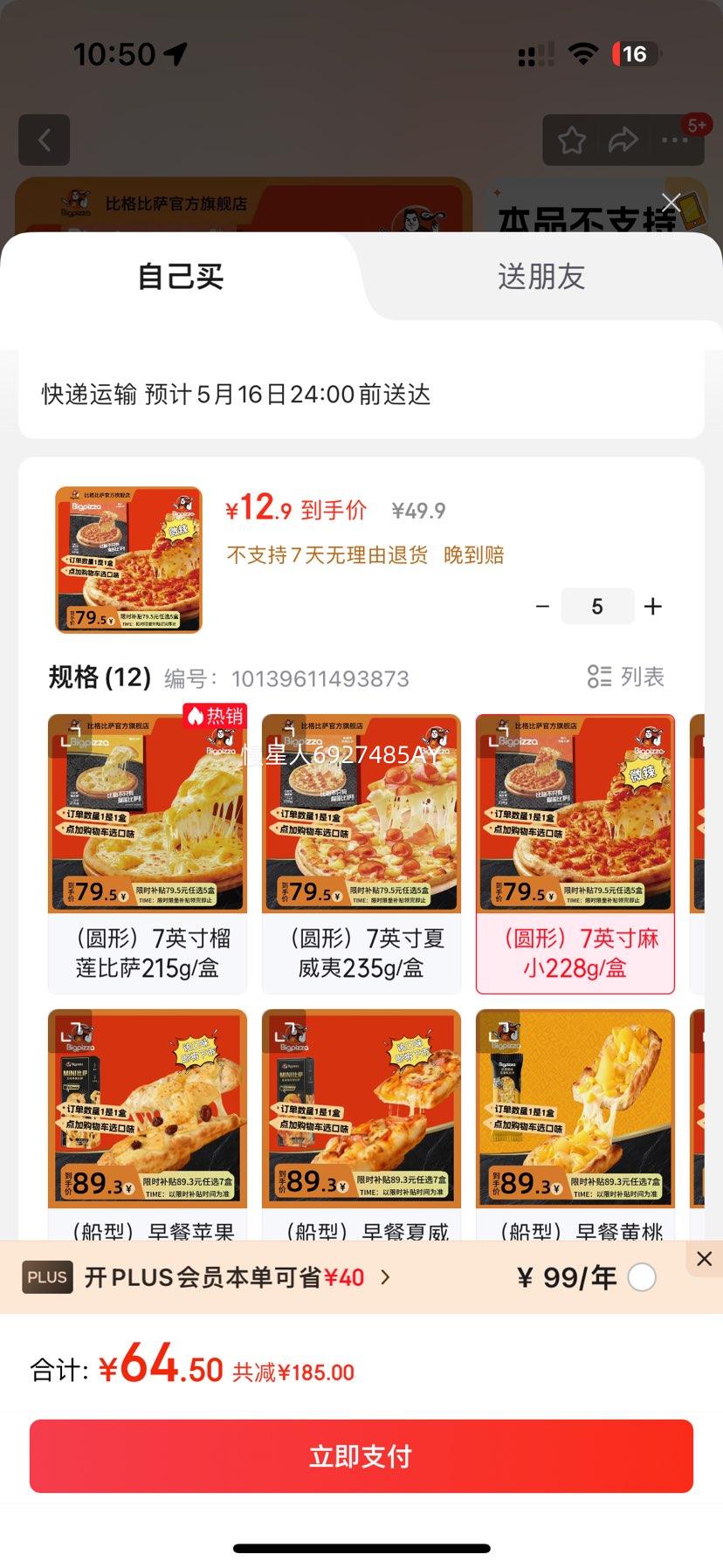Choose the 7英寸夏威夷235g/盒 option
The width and height of the screenshot is (723, 1568).
361,854
